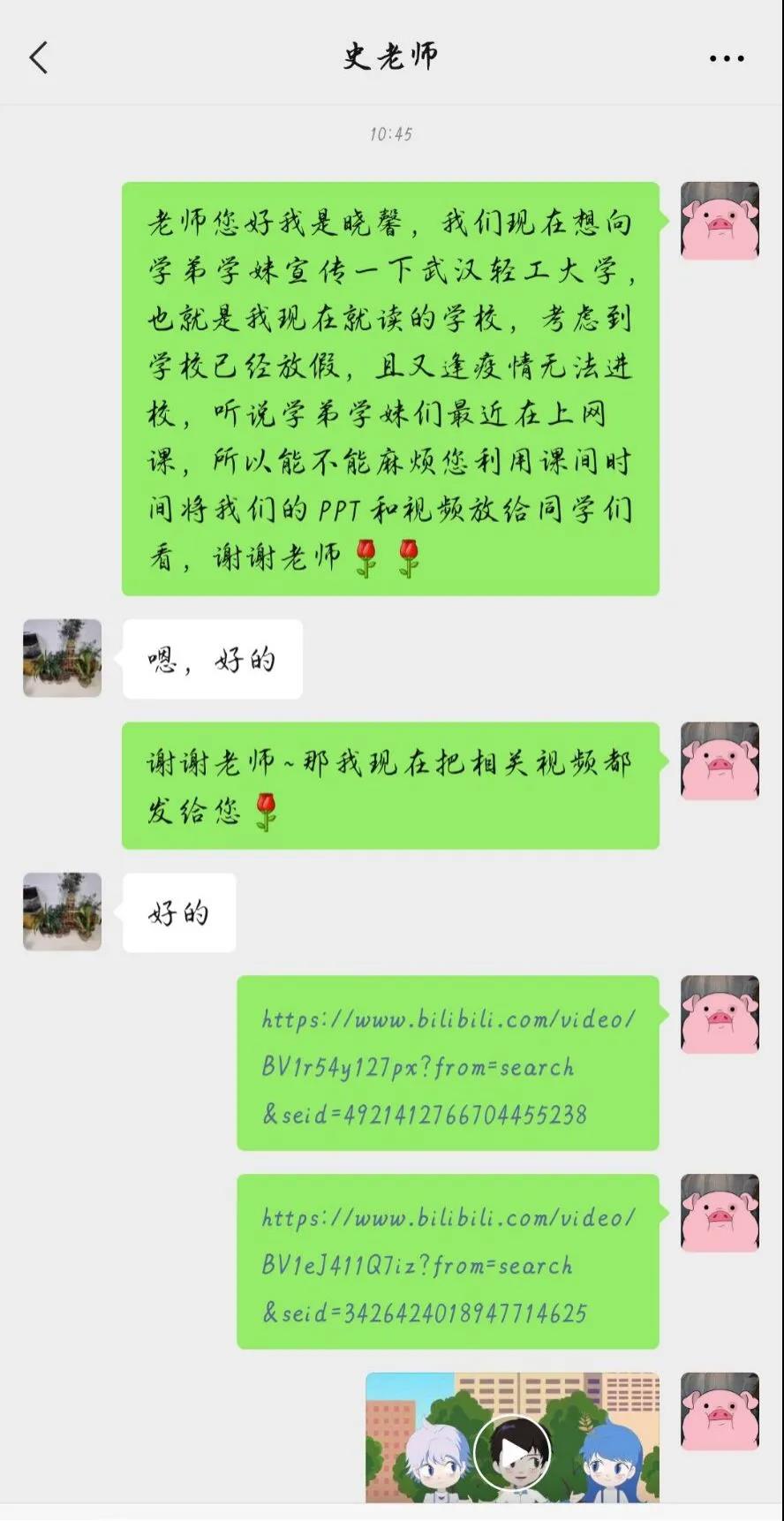Open teacher's avatar beside 嗯，好的

[x=62, y=658]
